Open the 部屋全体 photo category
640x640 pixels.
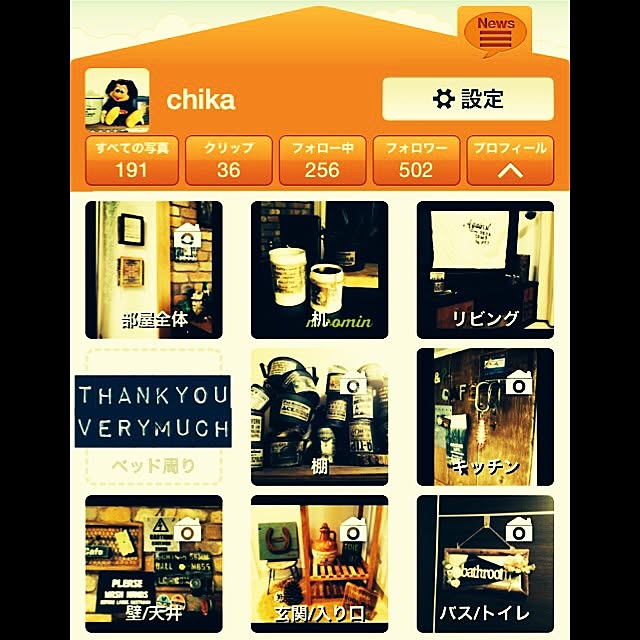tap(154, 269)
